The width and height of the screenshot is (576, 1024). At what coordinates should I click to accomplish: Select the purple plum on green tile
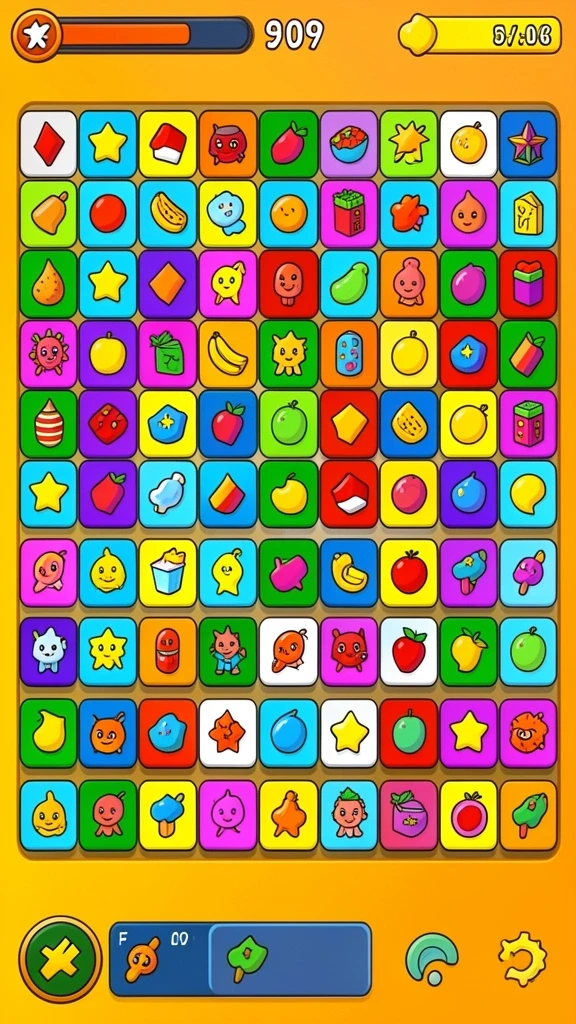pyautogui.click(x=468, y=283)
